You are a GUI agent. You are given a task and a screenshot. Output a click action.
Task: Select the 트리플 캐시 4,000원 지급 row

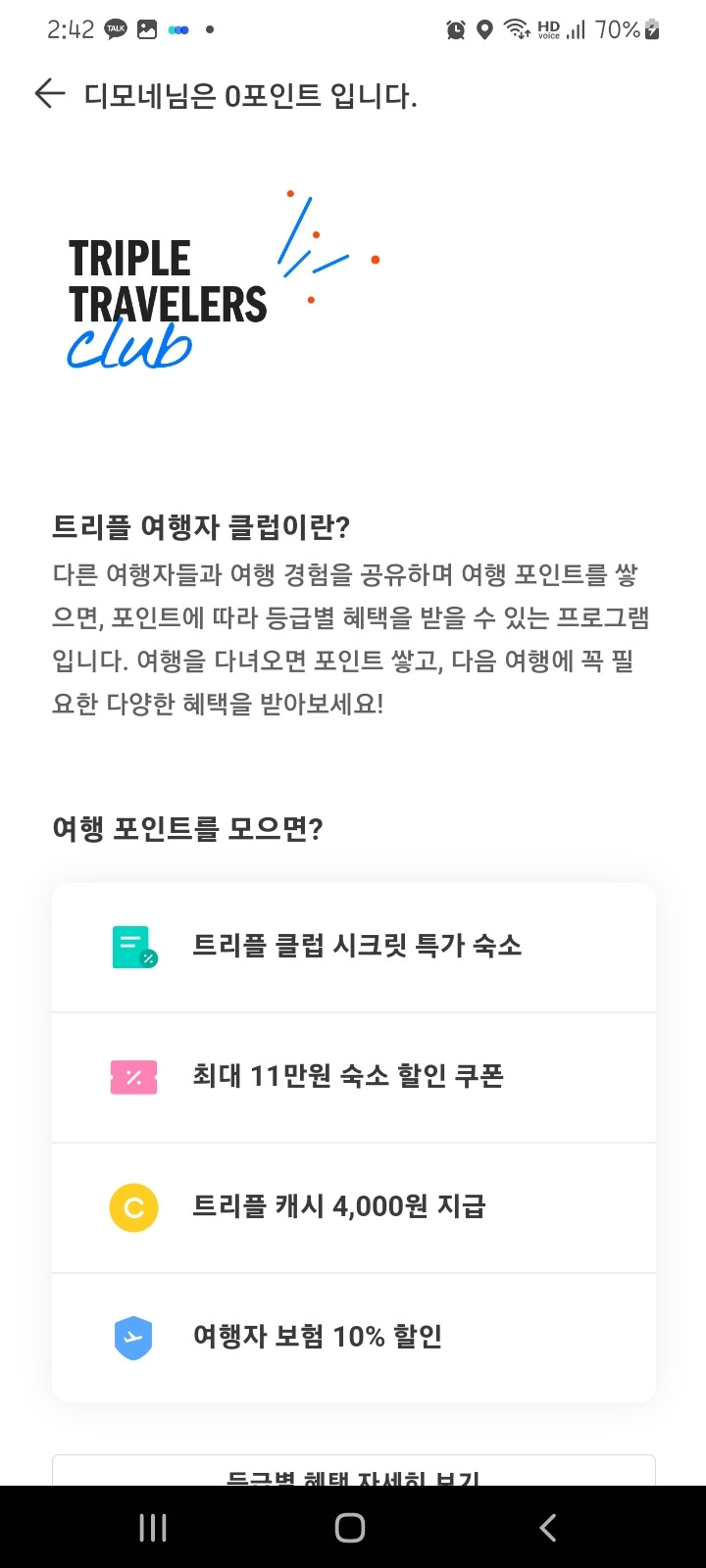pos(353,1206)
